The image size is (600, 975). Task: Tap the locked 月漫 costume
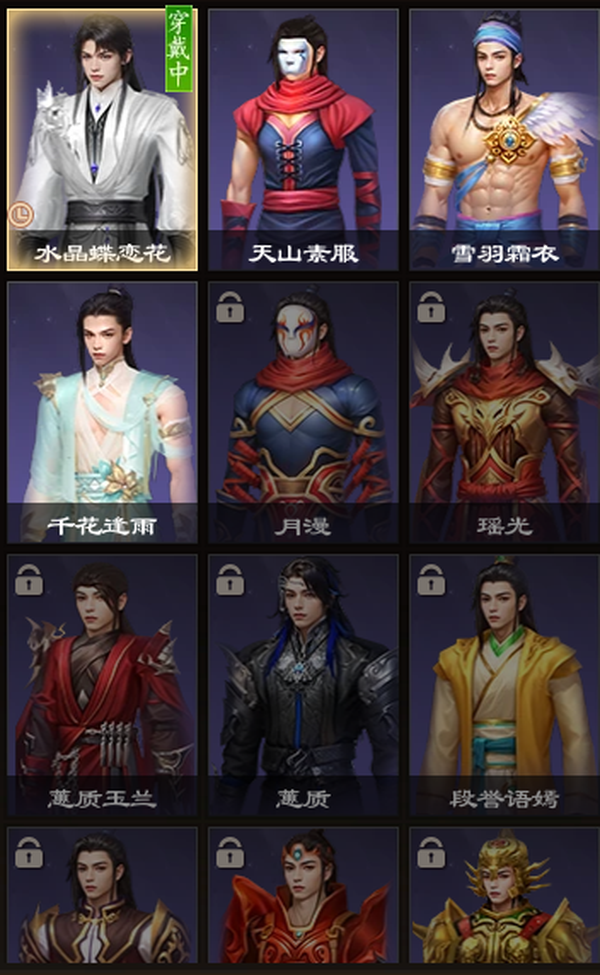[303, 412]
